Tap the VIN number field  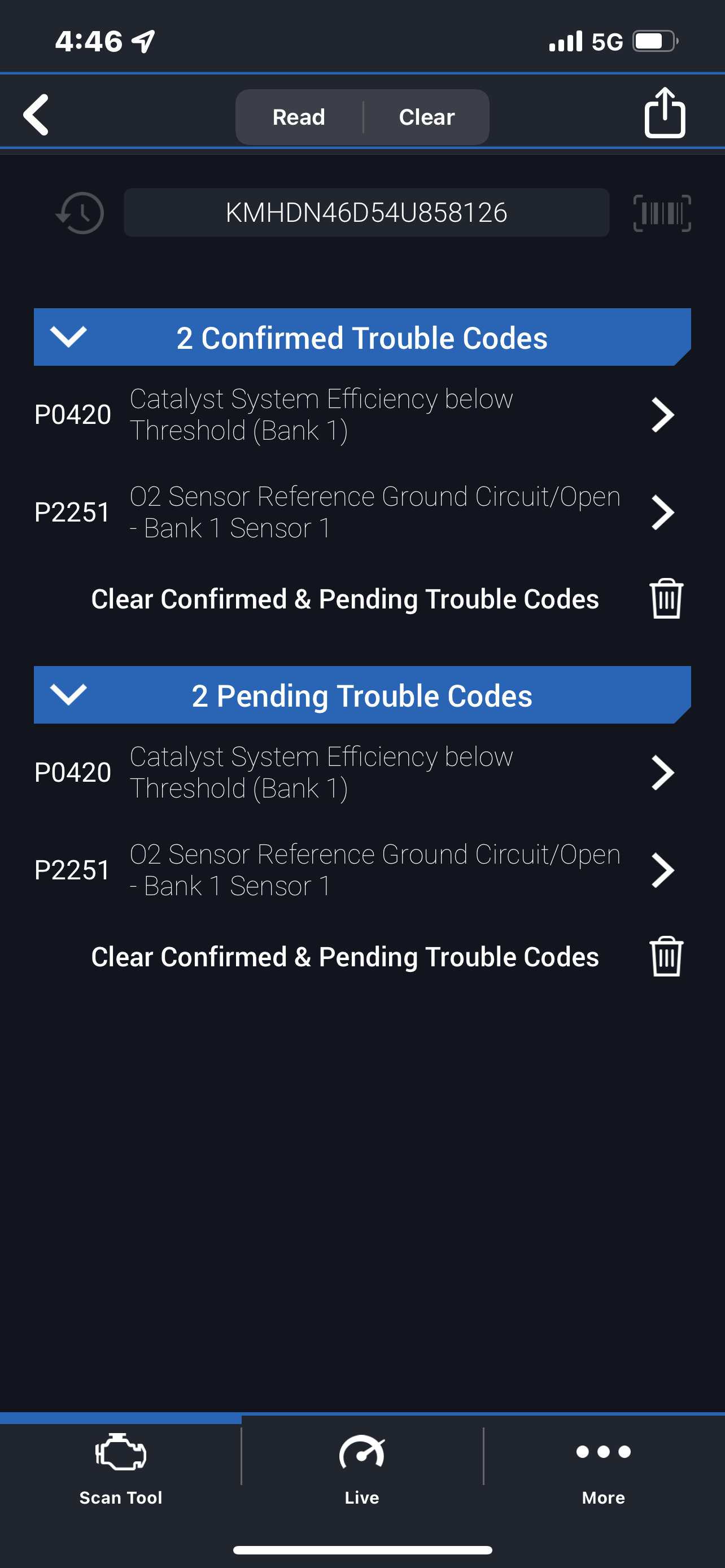(366, 212)
